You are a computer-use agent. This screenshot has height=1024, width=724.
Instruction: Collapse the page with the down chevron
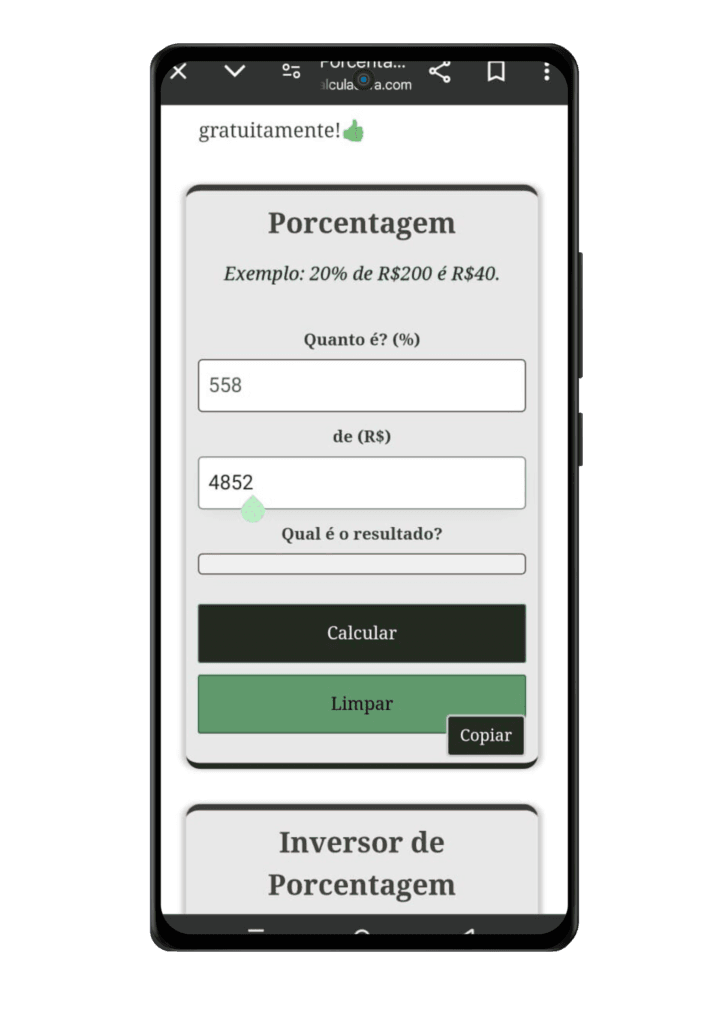234,71
